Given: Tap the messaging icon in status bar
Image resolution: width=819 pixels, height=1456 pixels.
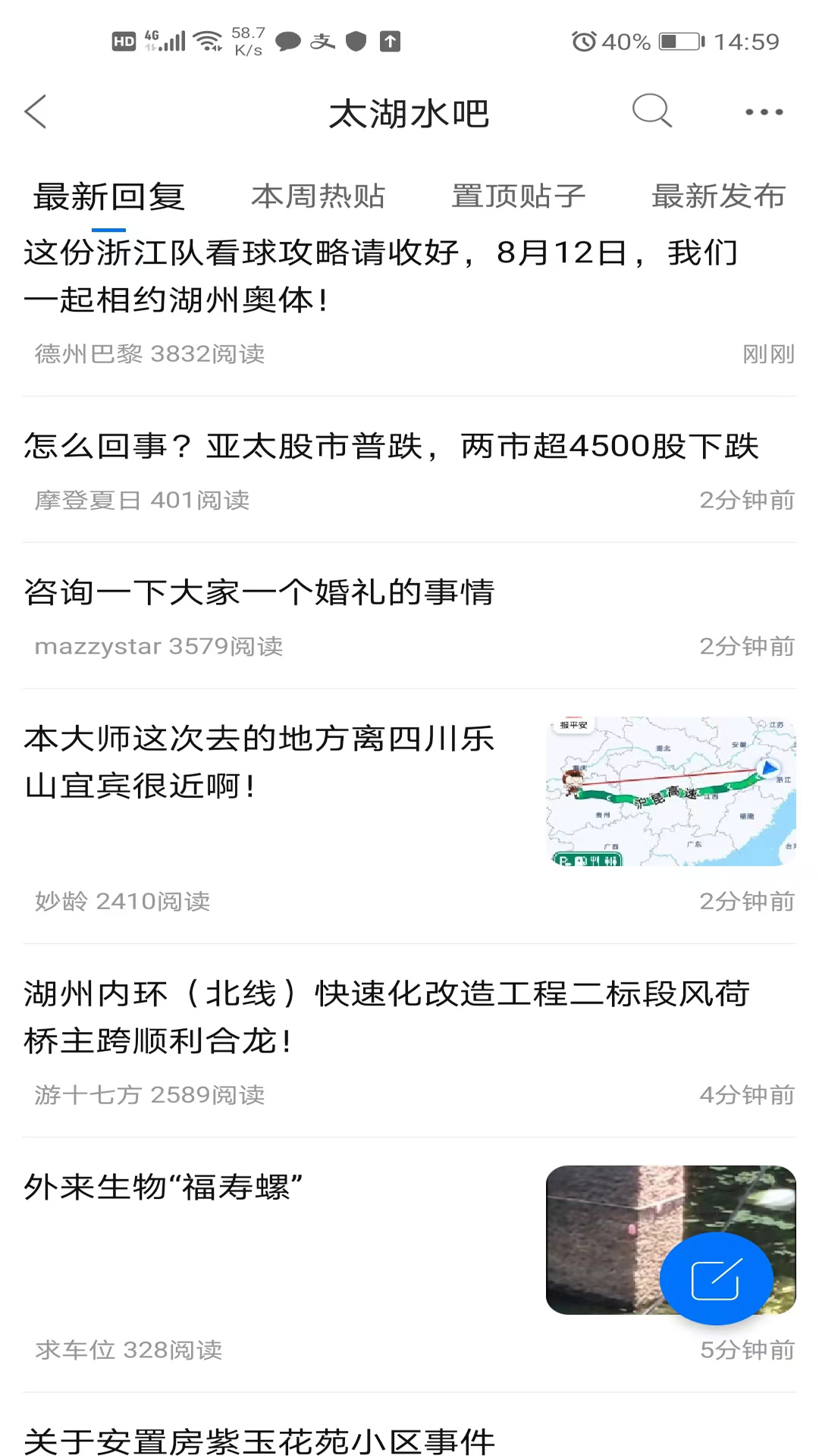Looking at the screenshot, I should 289,41.
